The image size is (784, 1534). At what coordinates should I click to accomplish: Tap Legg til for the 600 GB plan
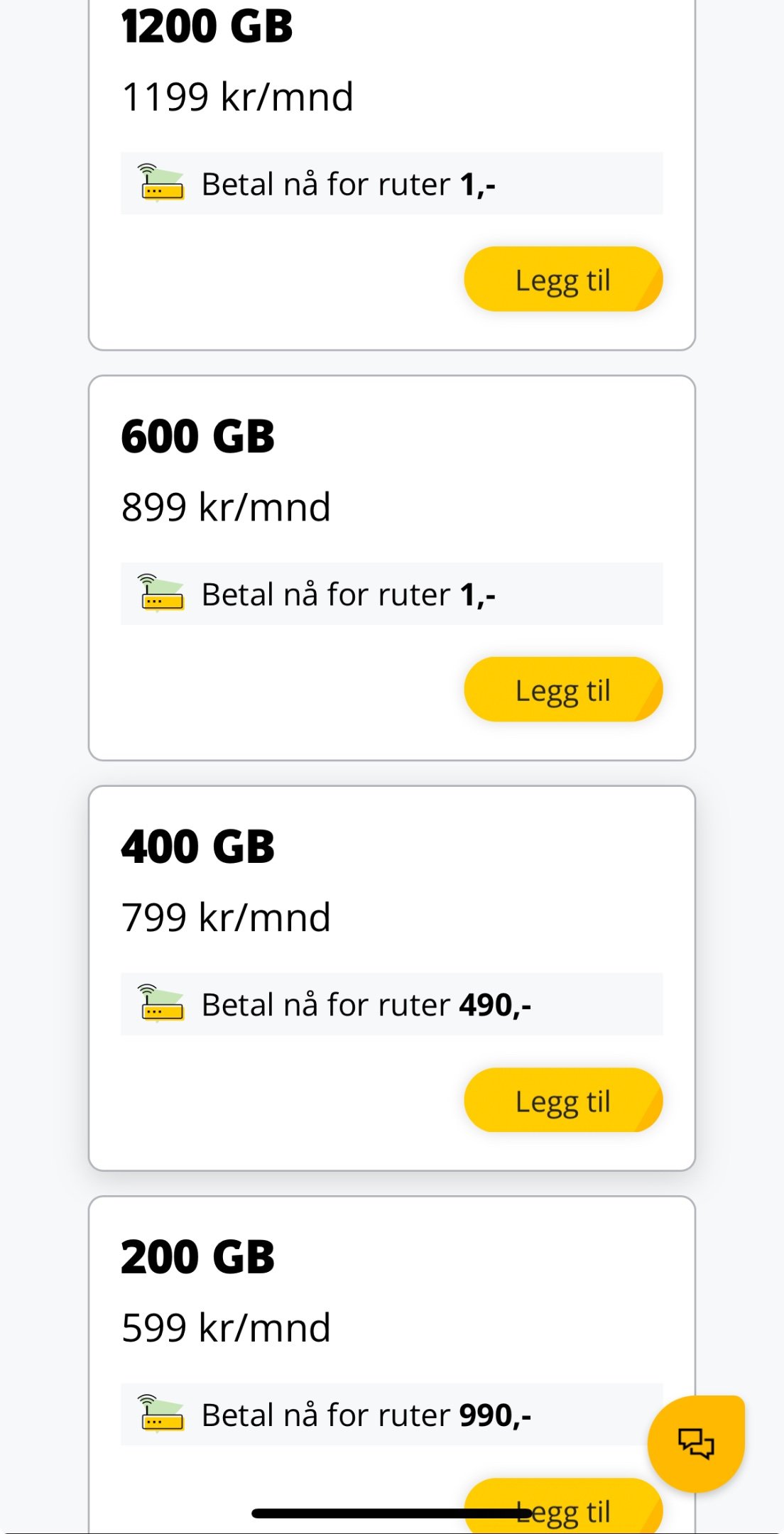point(563,690)
